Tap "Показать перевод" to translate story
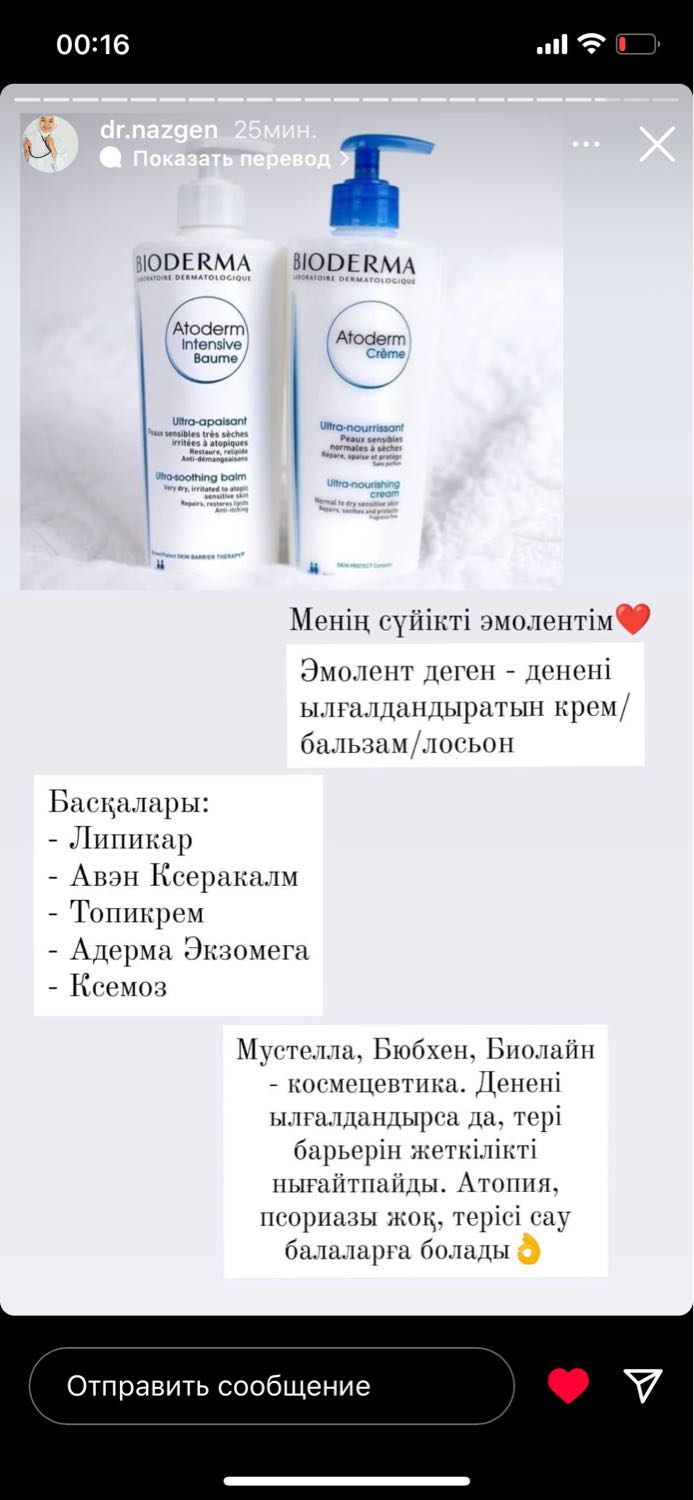This screenshot has height=1500, width=694. click(231, 158)
